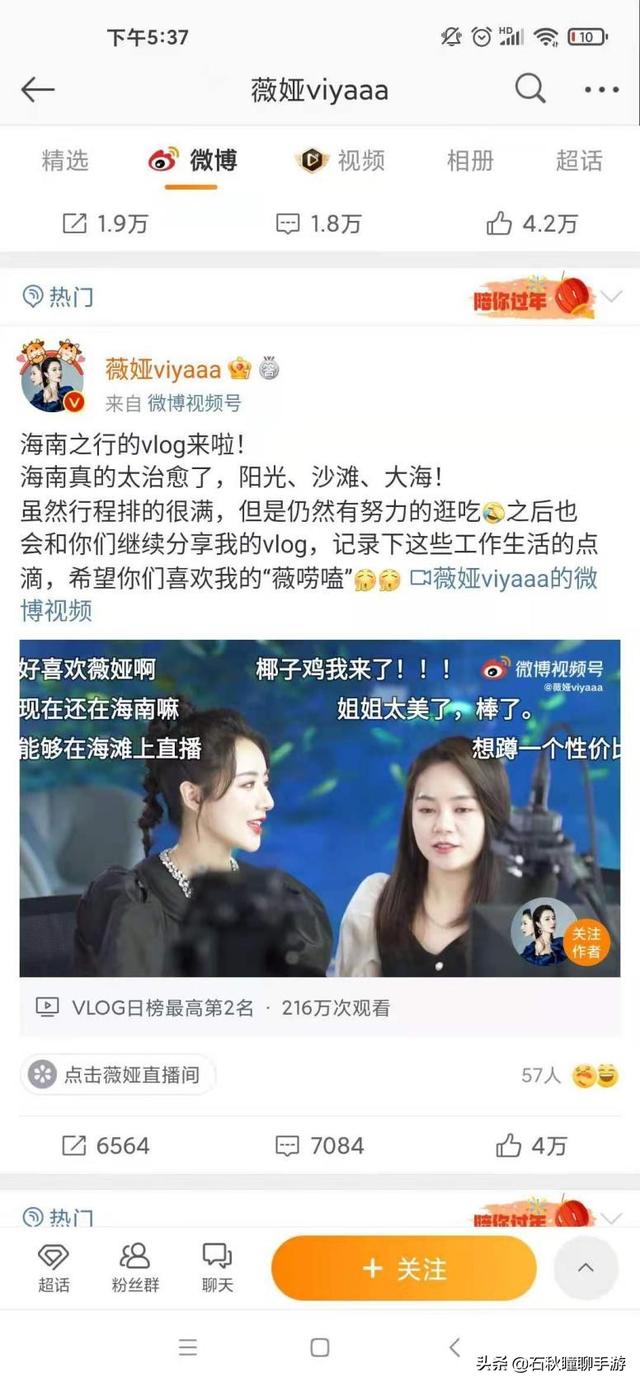640x1386 pixels.
Task: Tap the system home button
Action: (x=320, y=1347)
